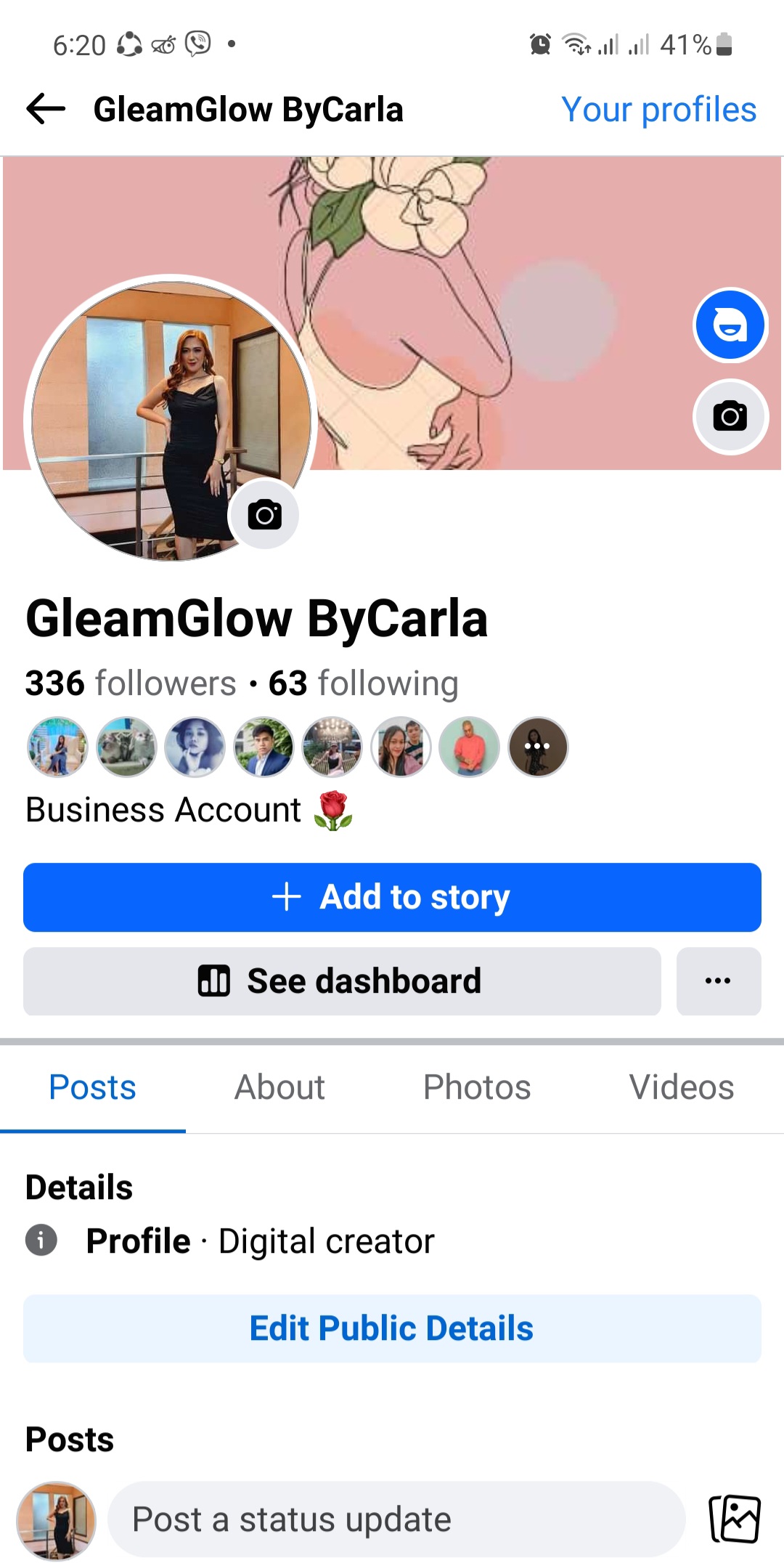Open the Your profiles link
The width and height of the screenshot is (784, 1563).
coord(658,110)
